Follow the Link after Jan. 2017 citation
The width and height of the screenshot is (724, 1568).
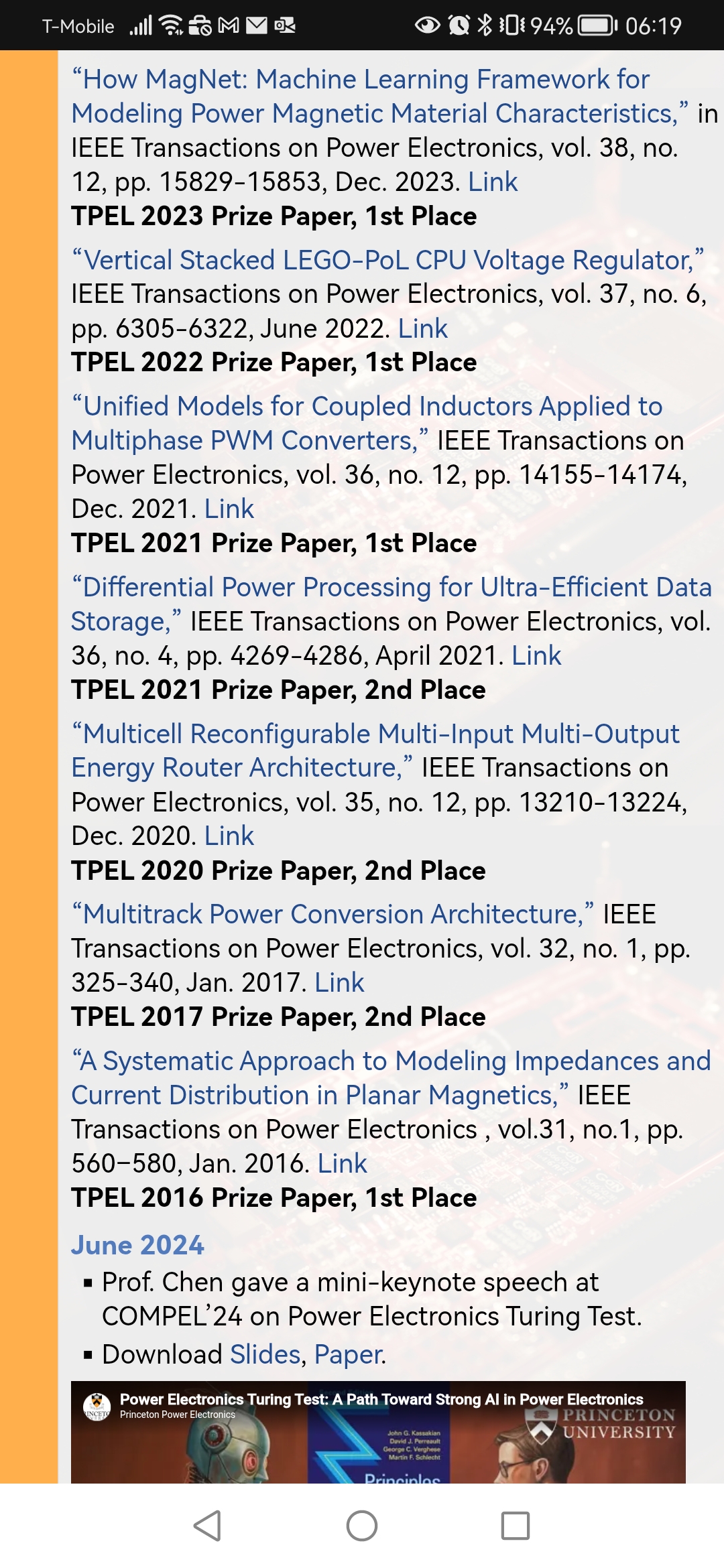[339, 982]
